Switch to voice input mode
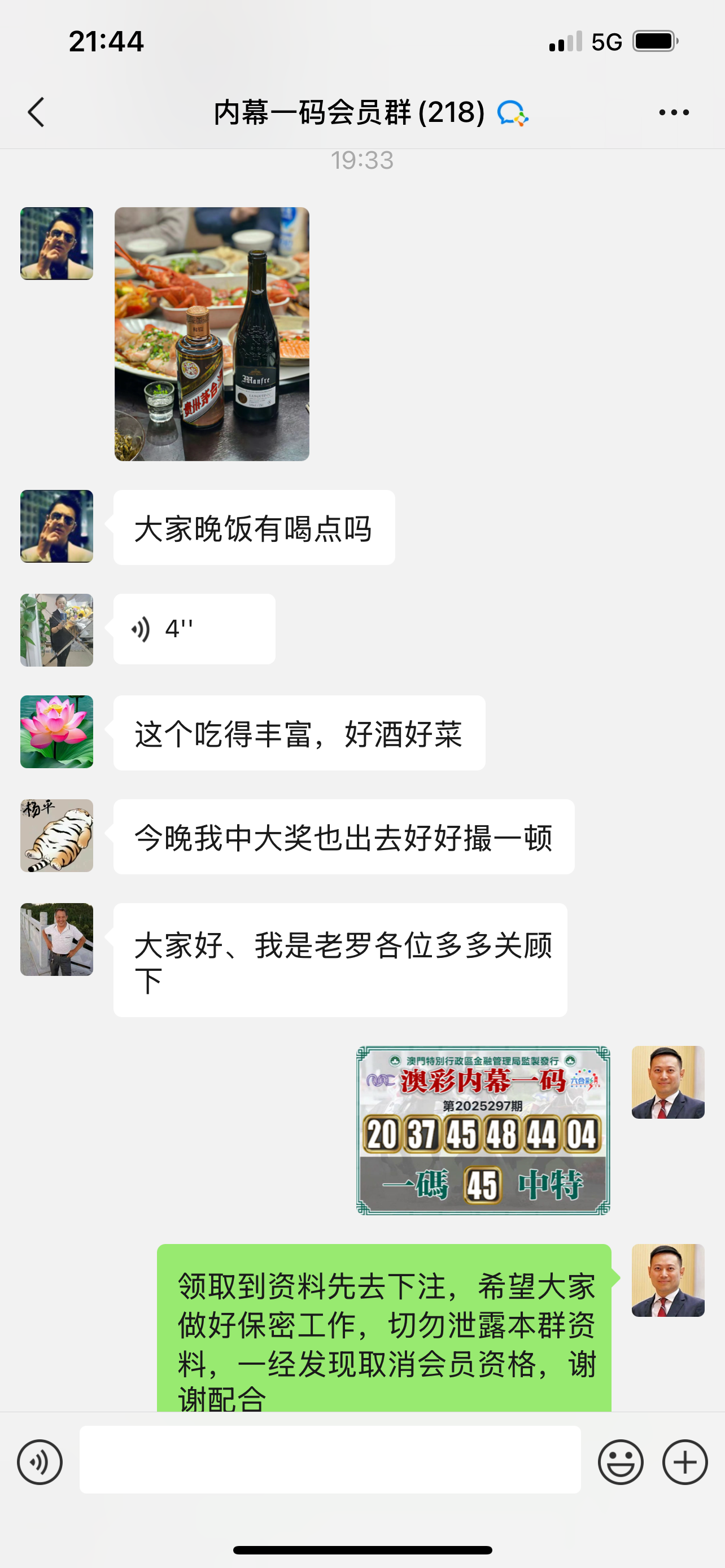Image resolution: width=725 pixels, height=1568 pixels. [40, 1461]
